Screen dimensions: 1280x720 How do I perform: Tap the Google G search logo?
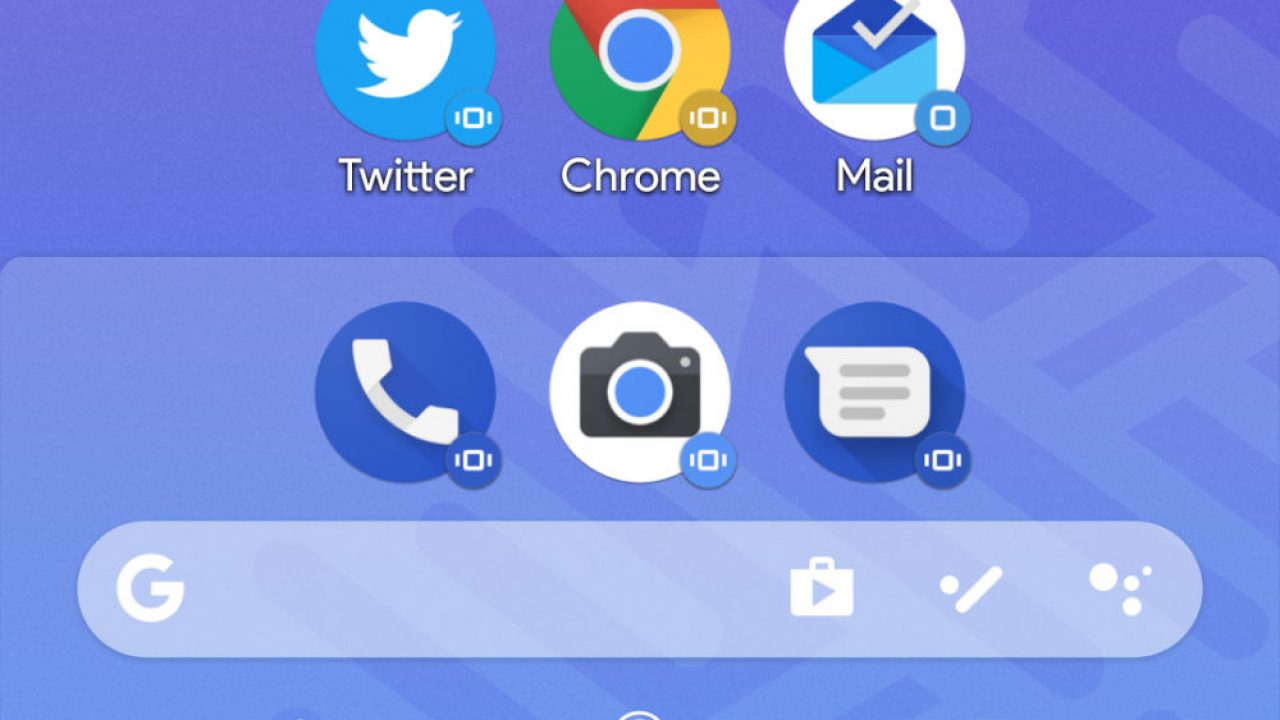coord(151,589)
